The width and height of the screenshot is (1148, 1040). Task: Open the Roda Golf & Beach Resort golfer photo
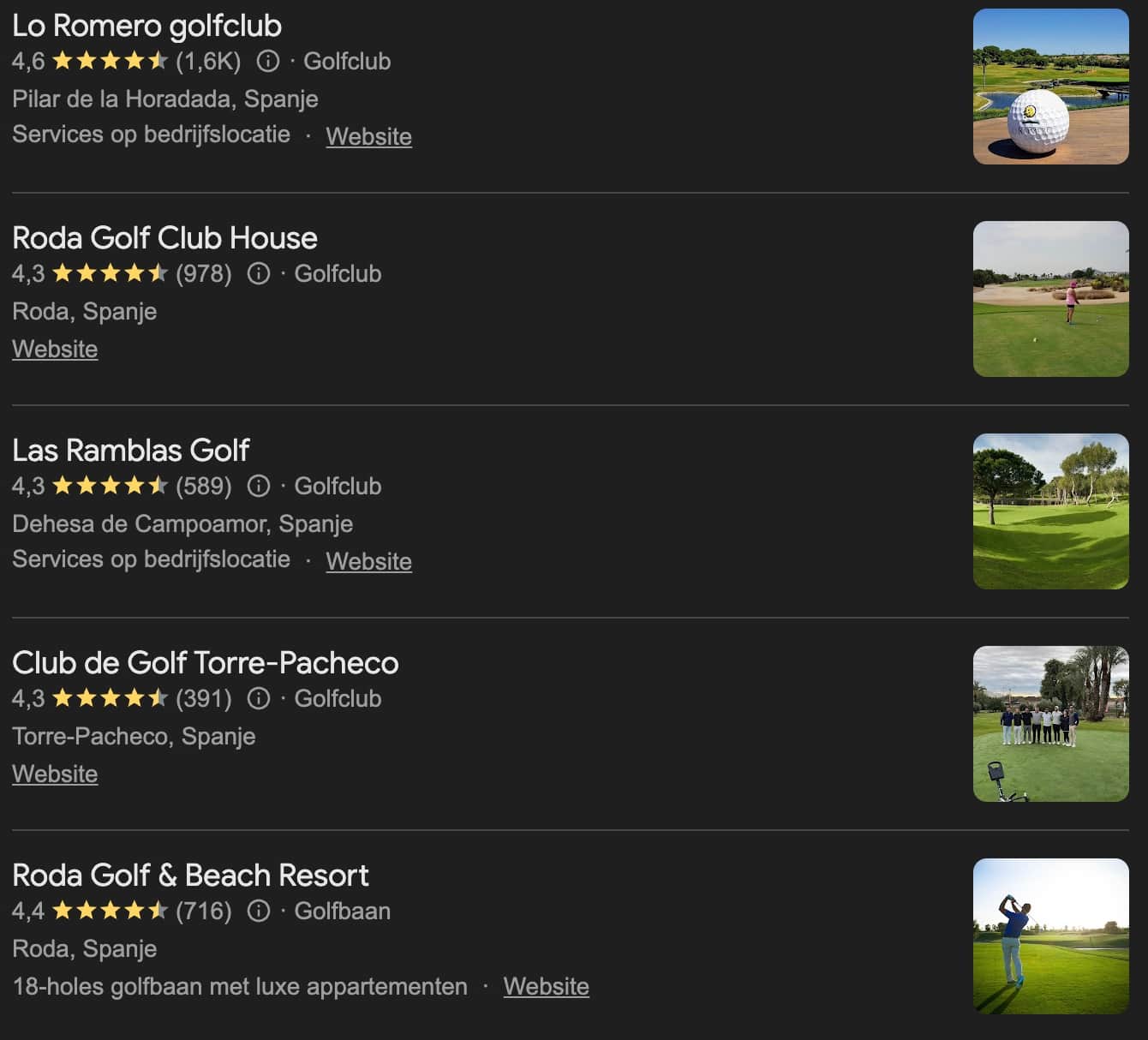(1050, 936)
